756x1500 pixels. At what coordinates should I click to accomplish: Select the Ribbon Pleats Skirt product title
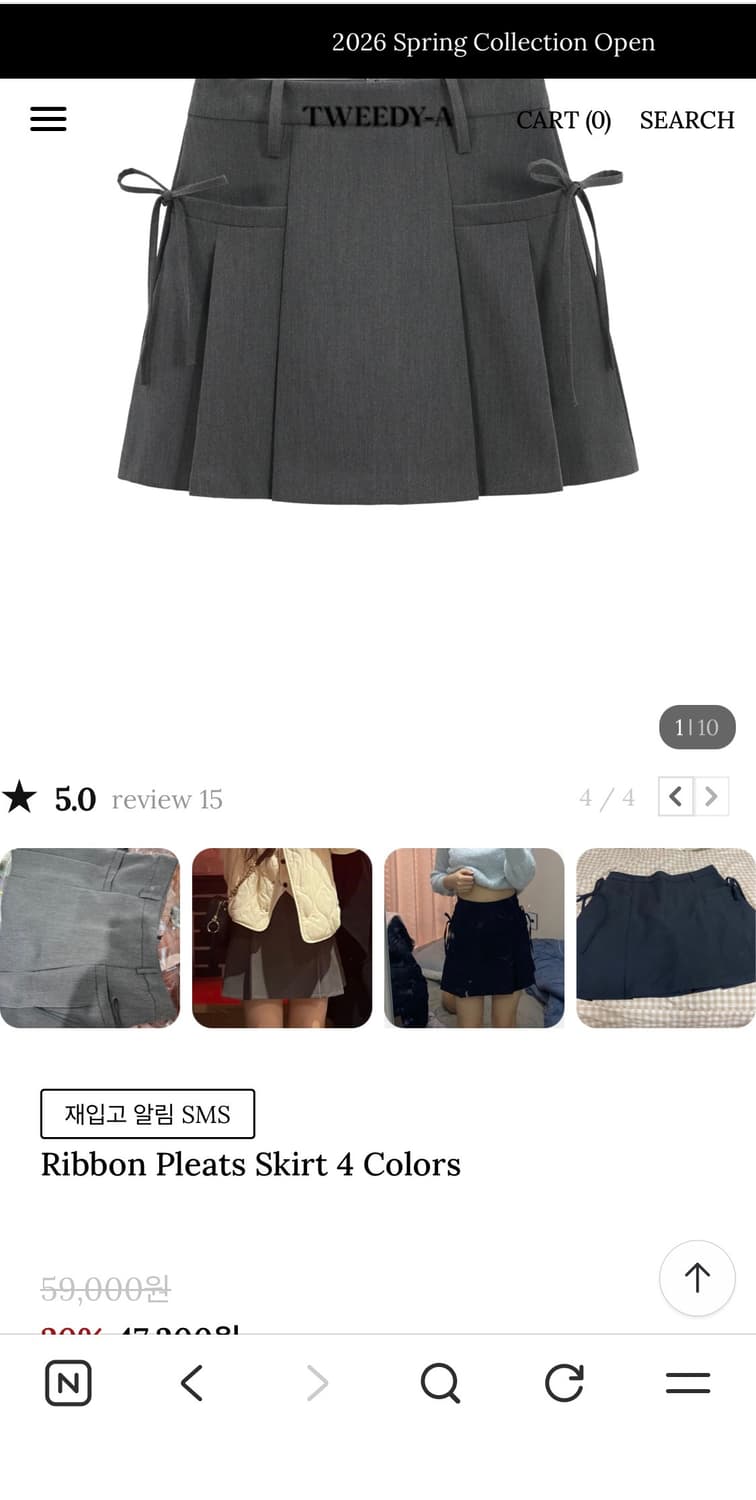tap(251, 1164)
